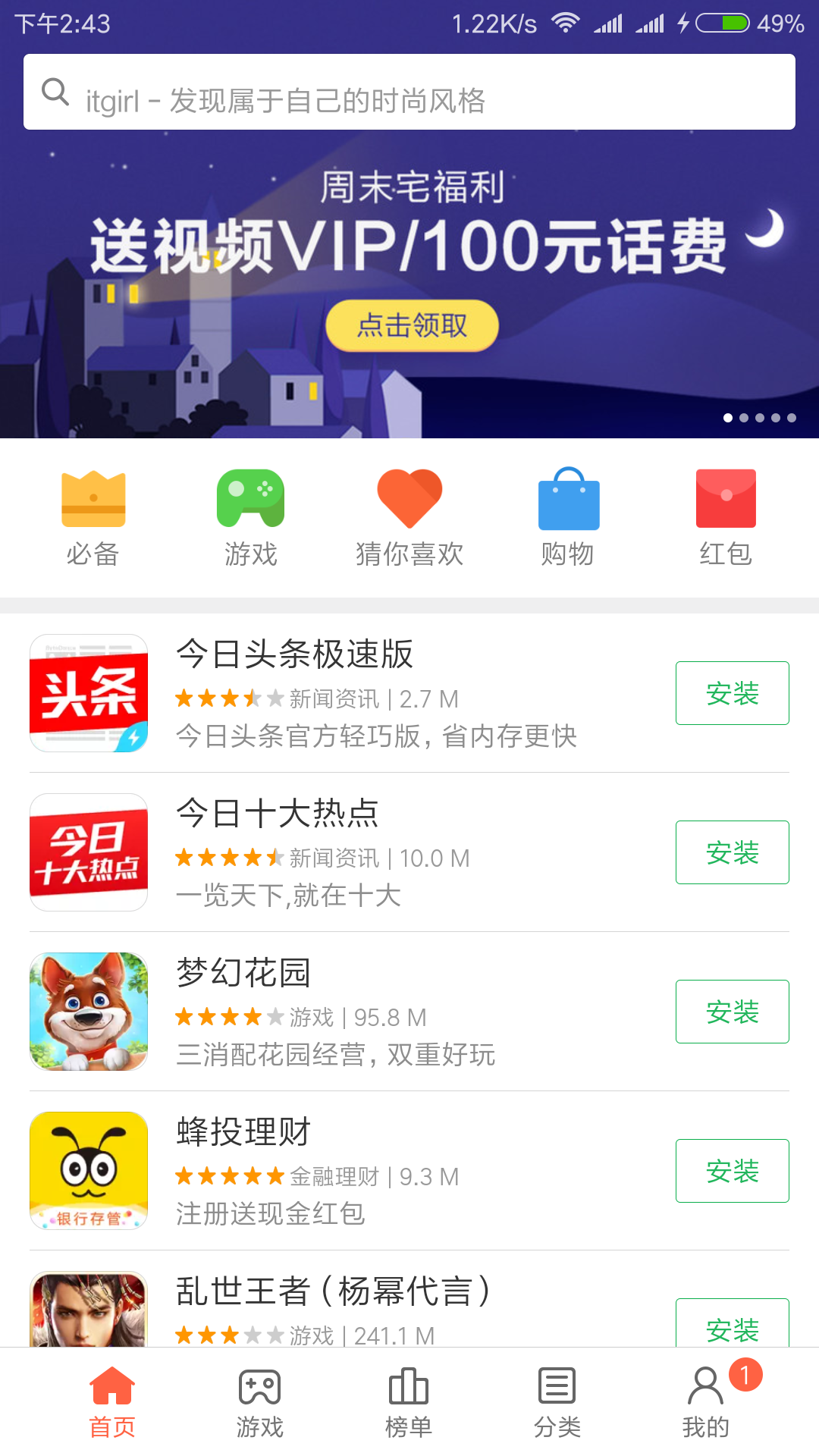Select the 首页 tab
The image size is (819, 1456).
pyautogui.click(x=112, y=1403)
